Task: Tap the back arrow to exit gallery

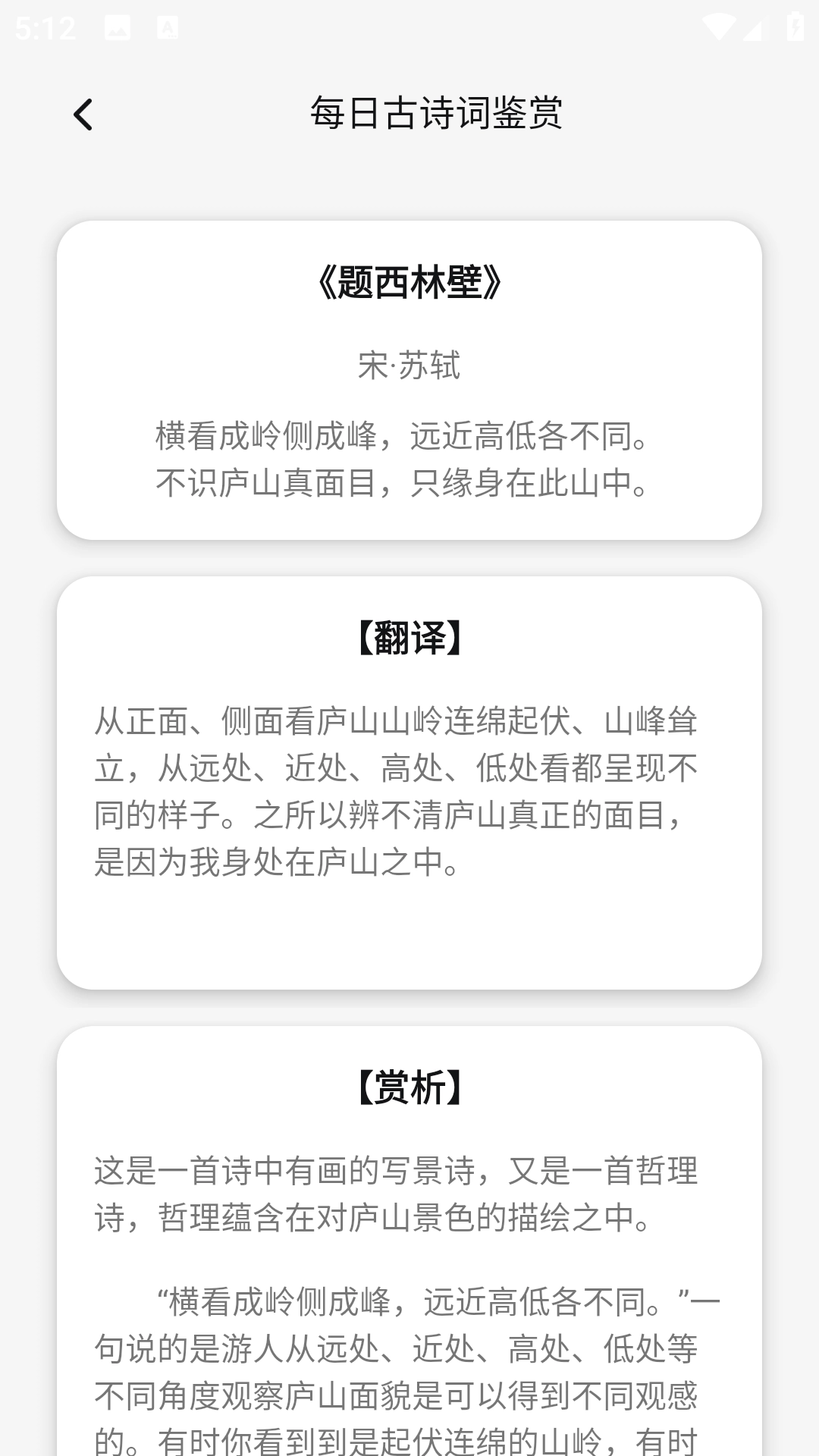Action: (83, 114)
